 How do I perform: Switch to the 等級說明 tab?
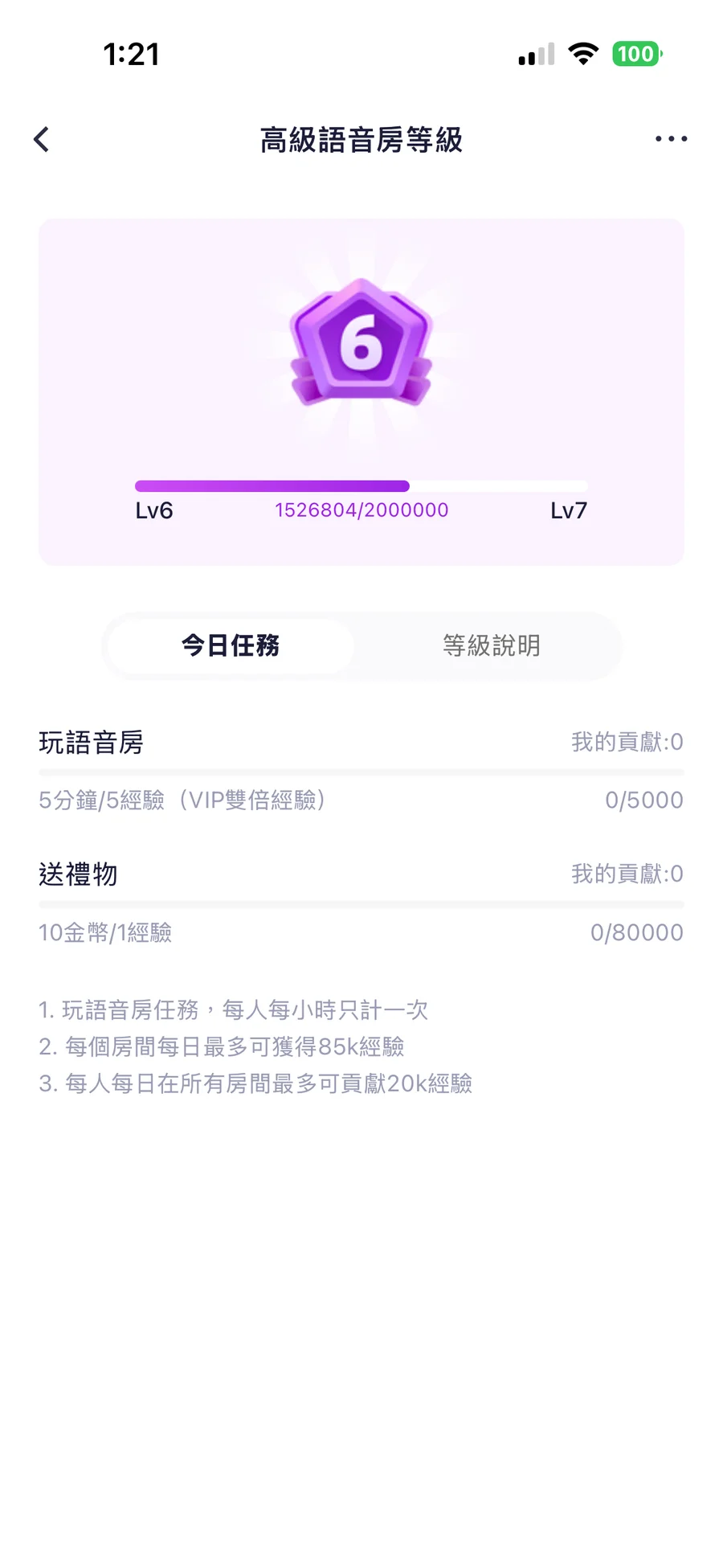click(491, 645)
